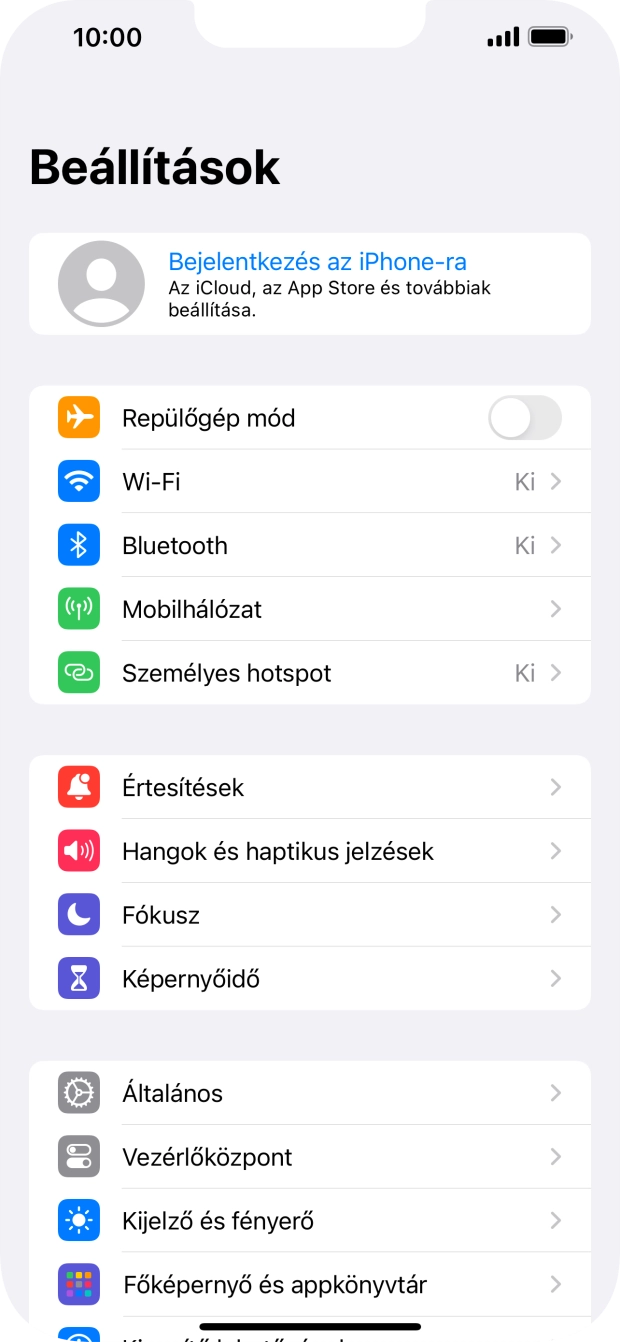Screen dimensions: 620x1342
Task: Open Vezérlőközpont settings
Action: 310,1157
